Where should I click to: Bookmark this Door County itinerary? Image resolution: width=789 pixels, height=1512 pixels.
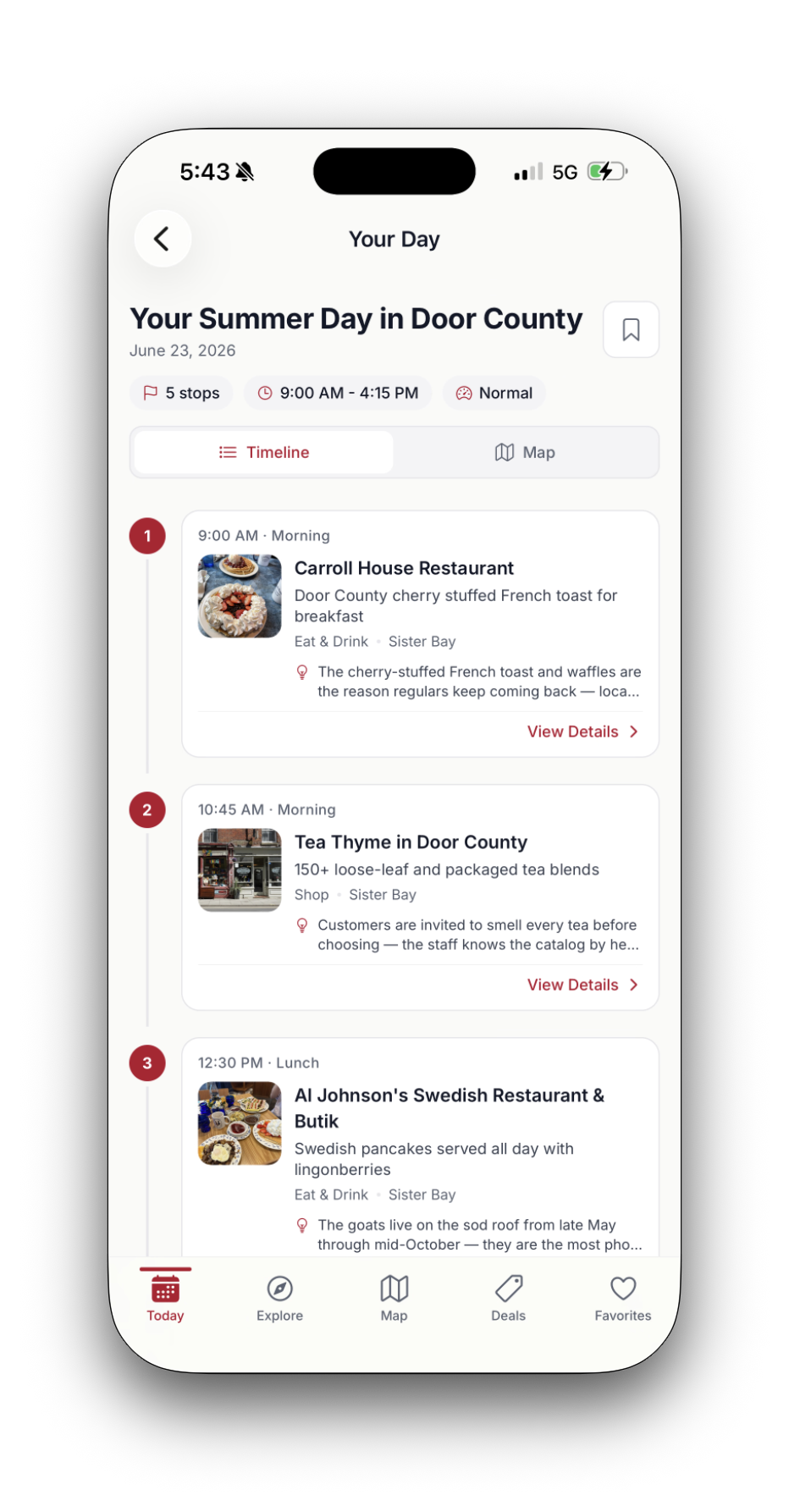click(631, 329)
